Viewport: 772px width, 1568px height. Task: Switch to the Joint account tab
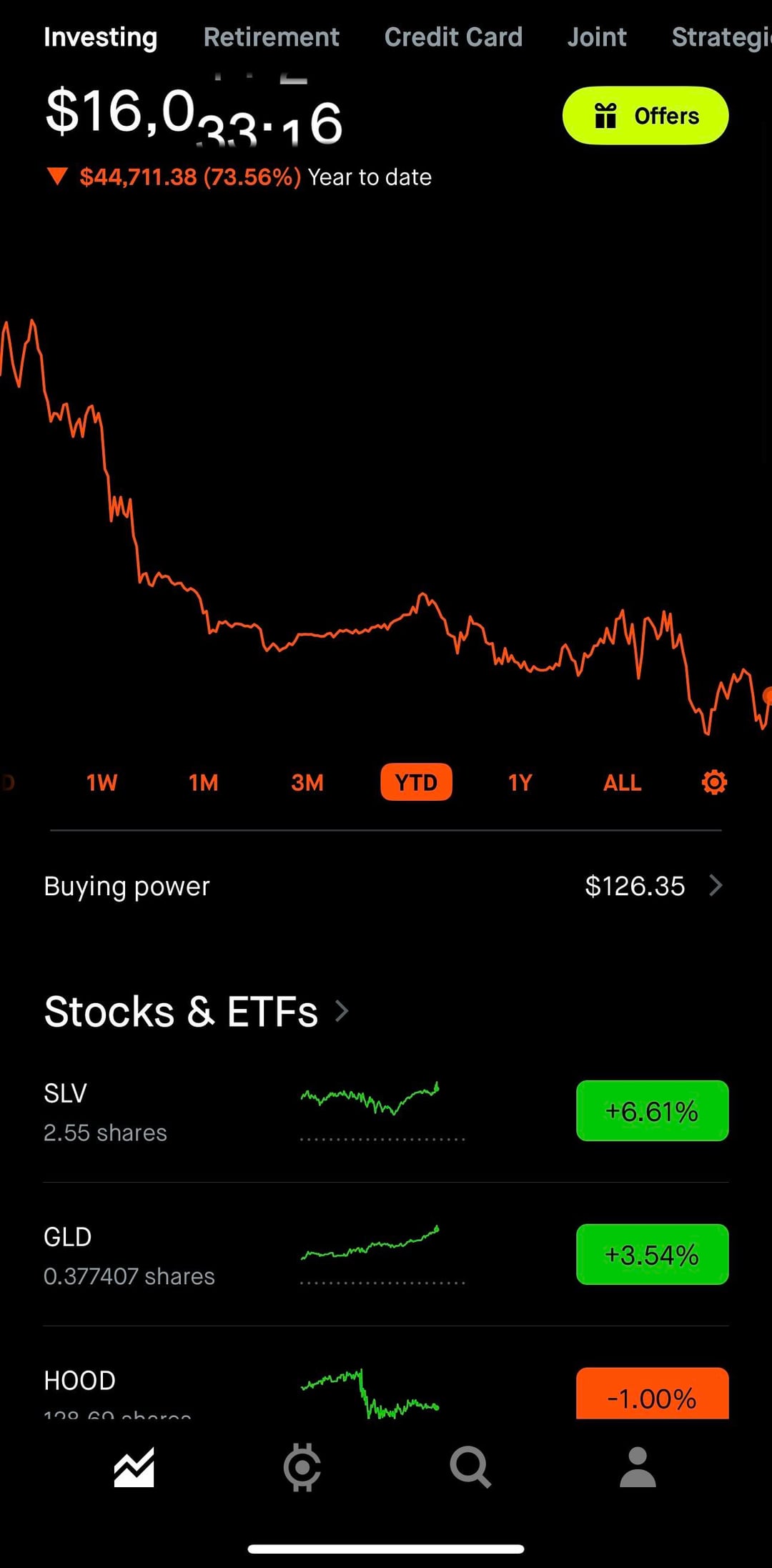click(x=597, y=37)
